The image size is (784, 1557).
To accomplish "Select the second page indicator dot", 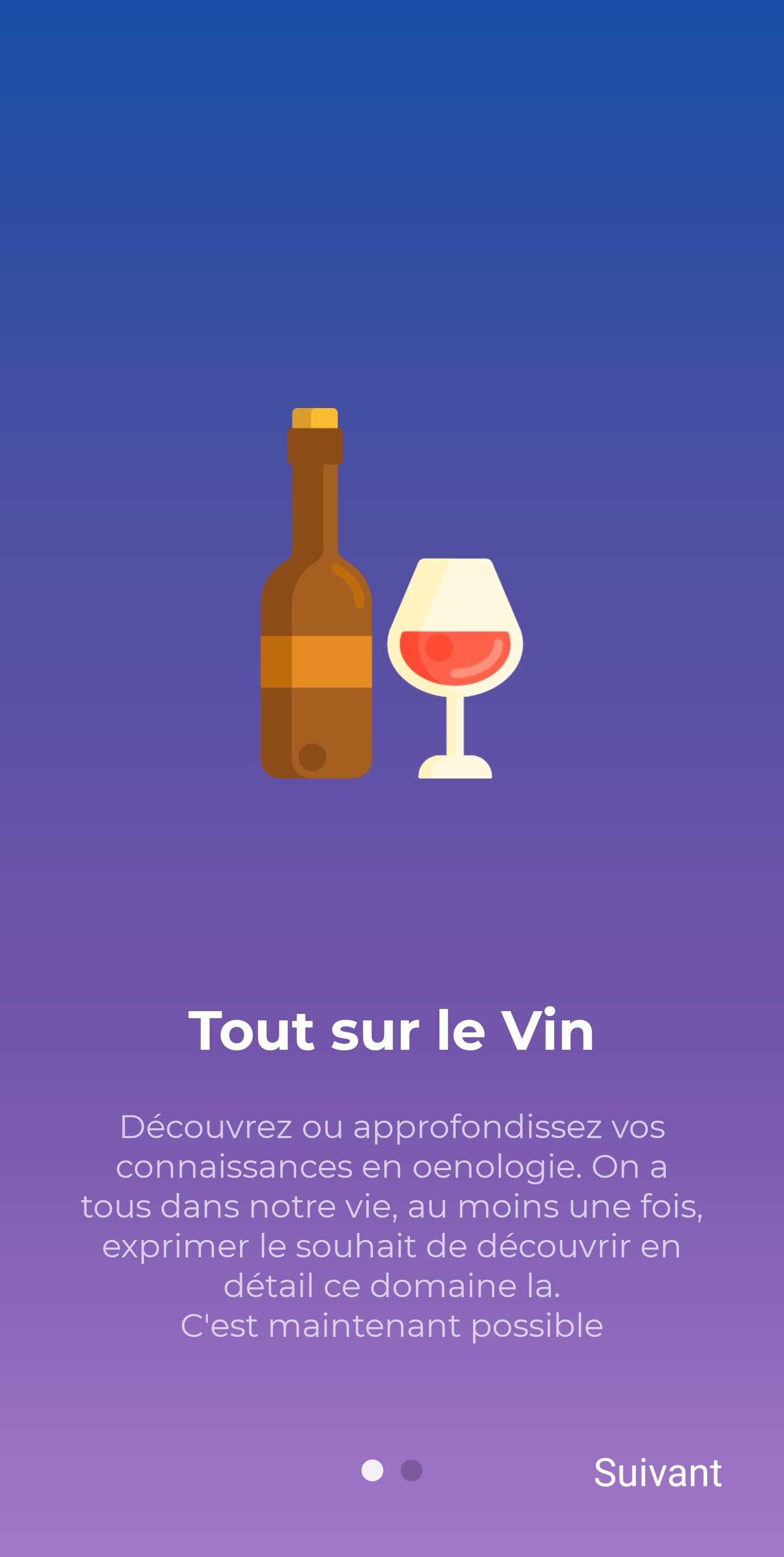I will point(412,1470).
